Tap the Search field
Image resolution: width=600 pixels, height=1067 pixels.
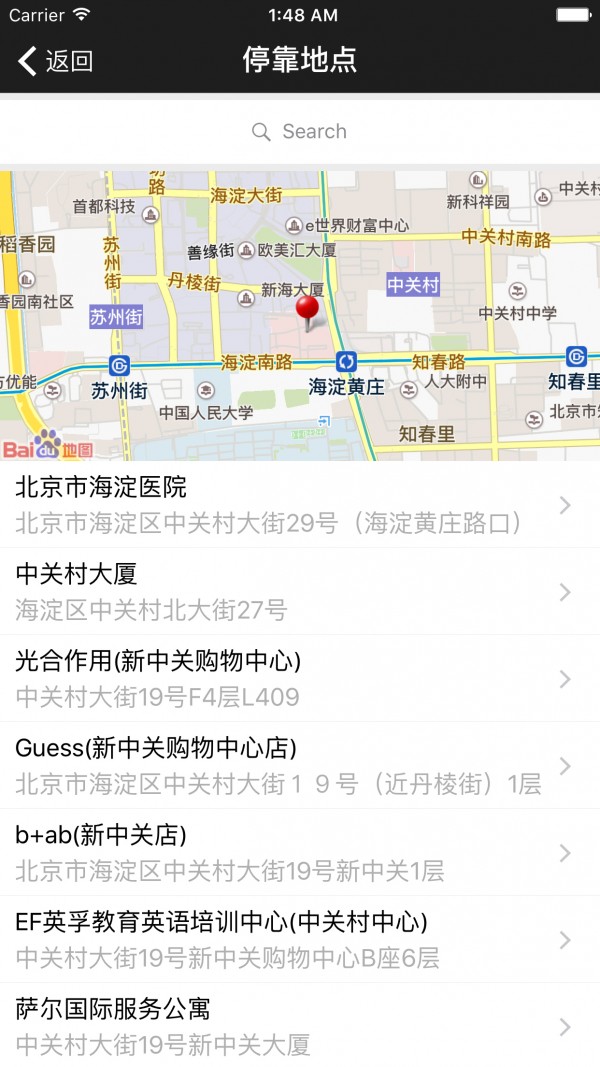click(x=300, y=131)
